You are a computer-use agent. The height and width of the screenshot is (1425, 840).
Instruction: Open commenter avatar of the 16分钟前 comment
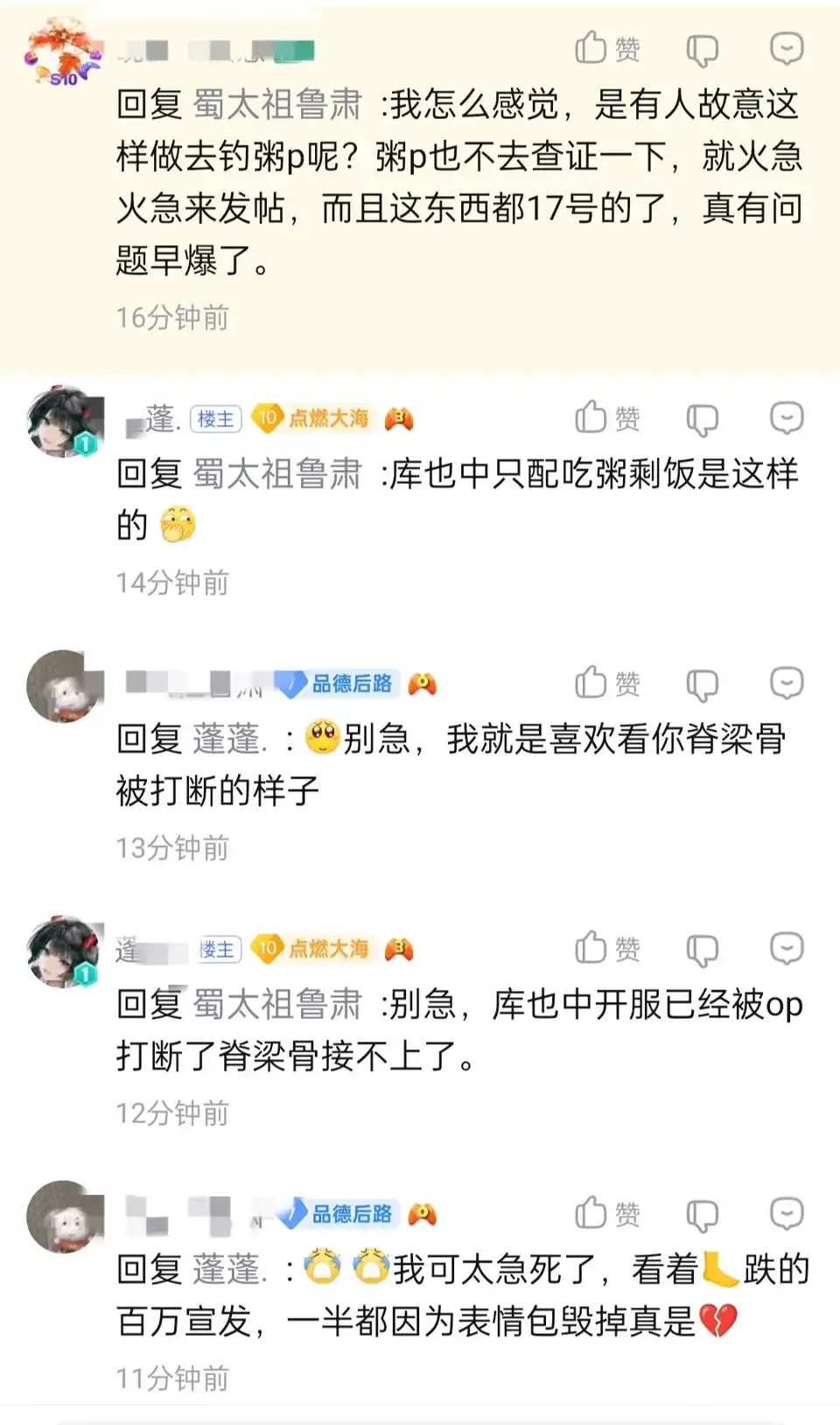(63, 53)
